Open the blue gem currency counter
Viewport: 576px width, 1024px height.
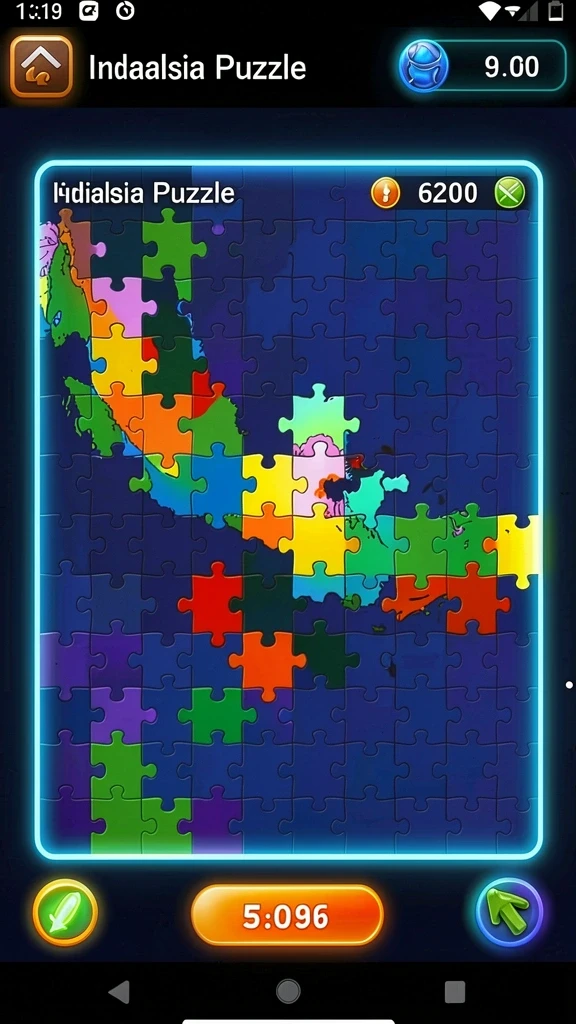point(483,66)
